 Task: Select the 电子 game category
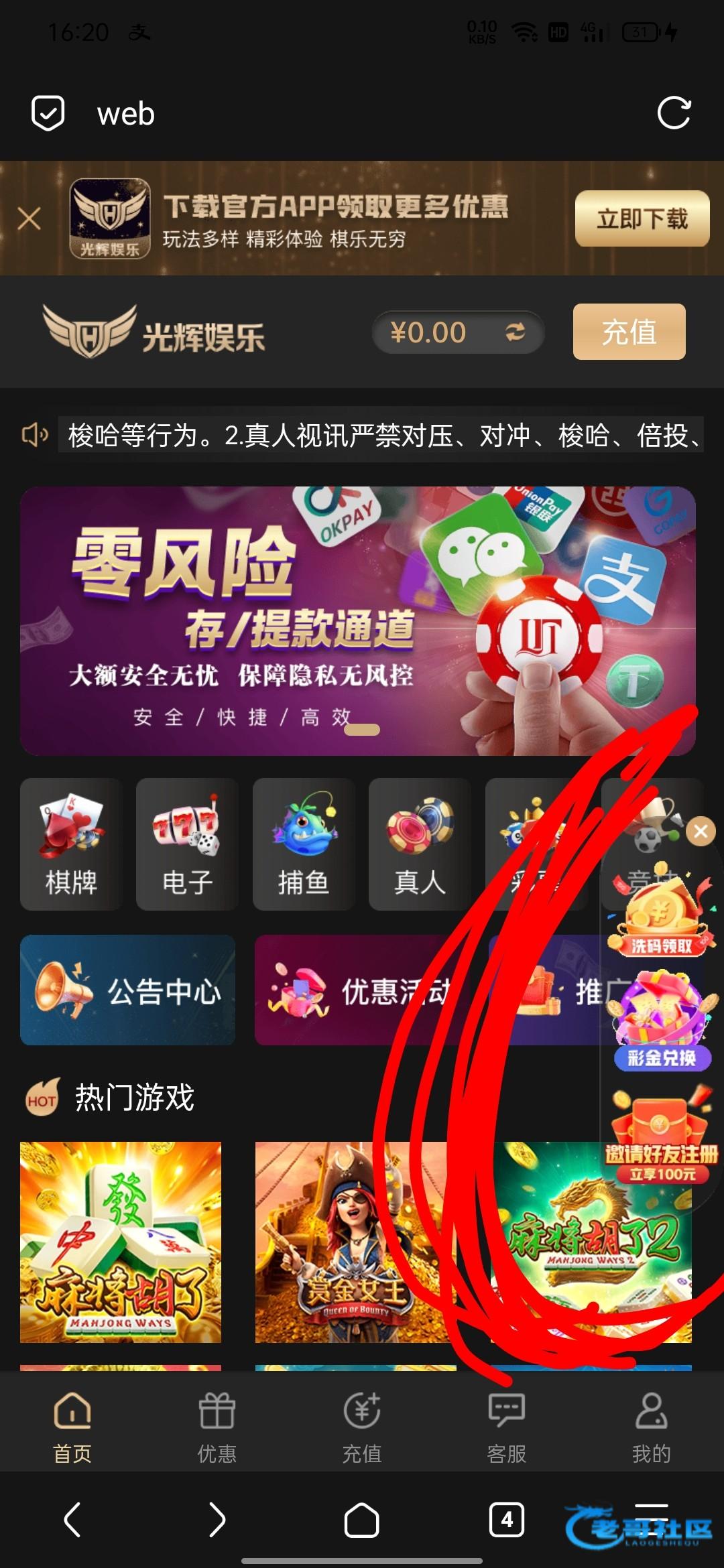187,844
